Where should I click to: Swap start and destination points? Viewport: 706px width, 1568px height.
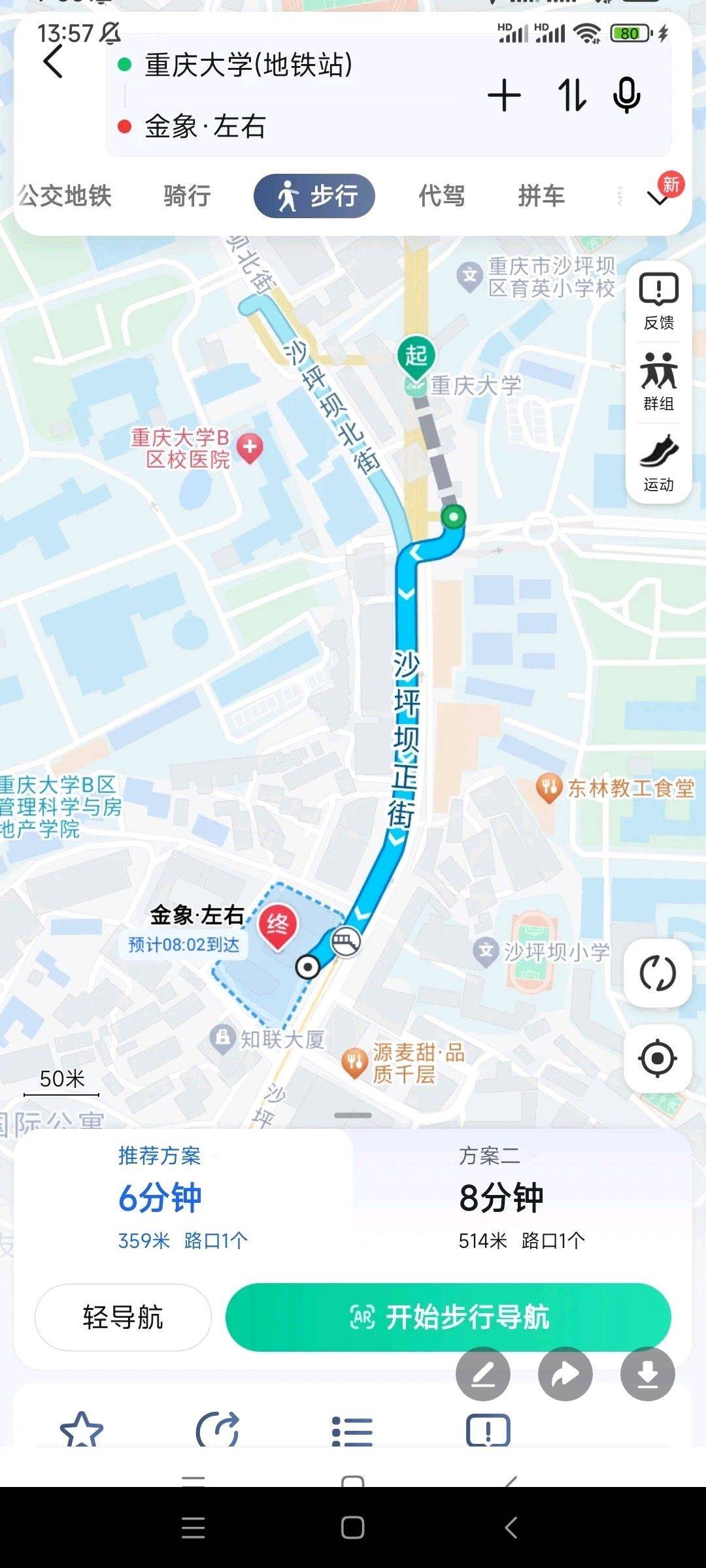572,96
